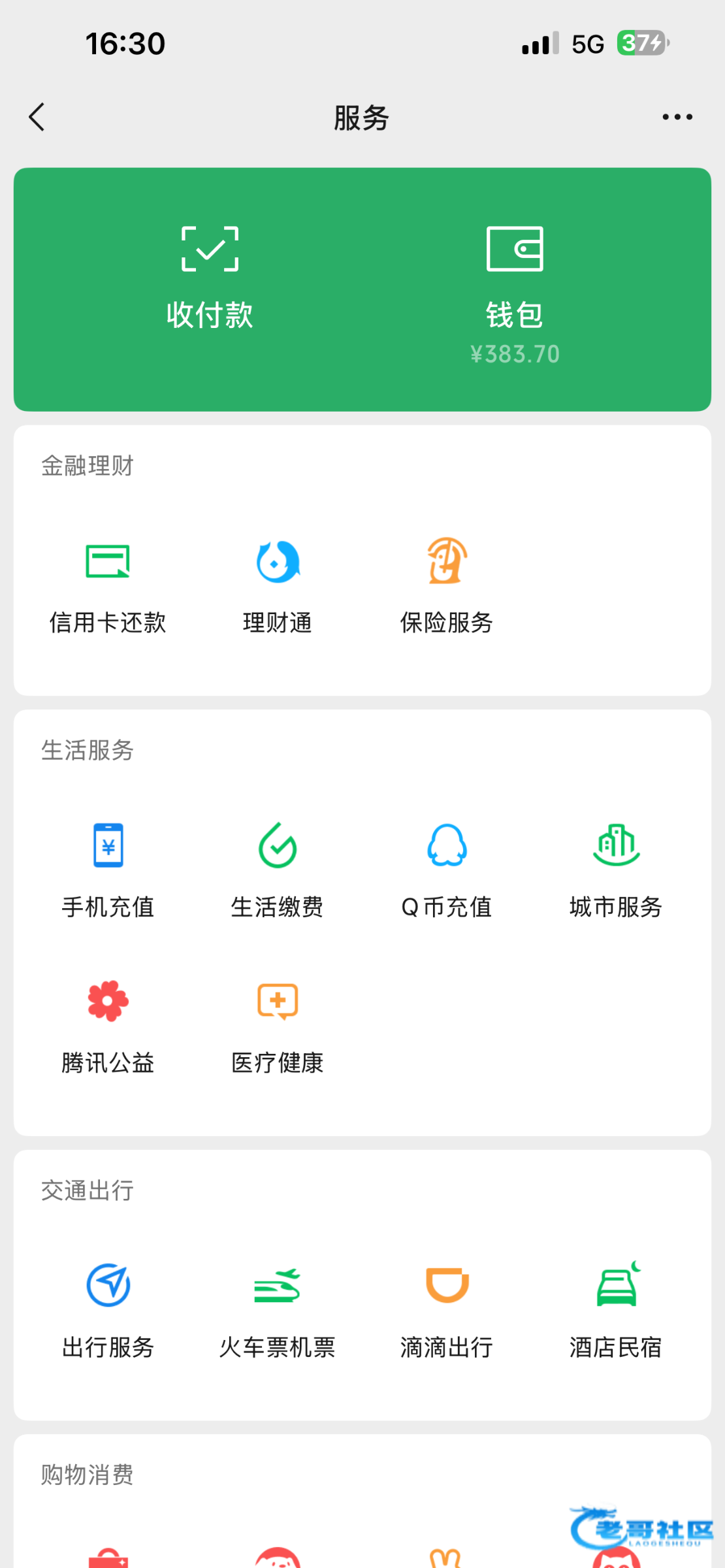Open 城市服务
The image size is (725, 1568).
click(616, 870)
